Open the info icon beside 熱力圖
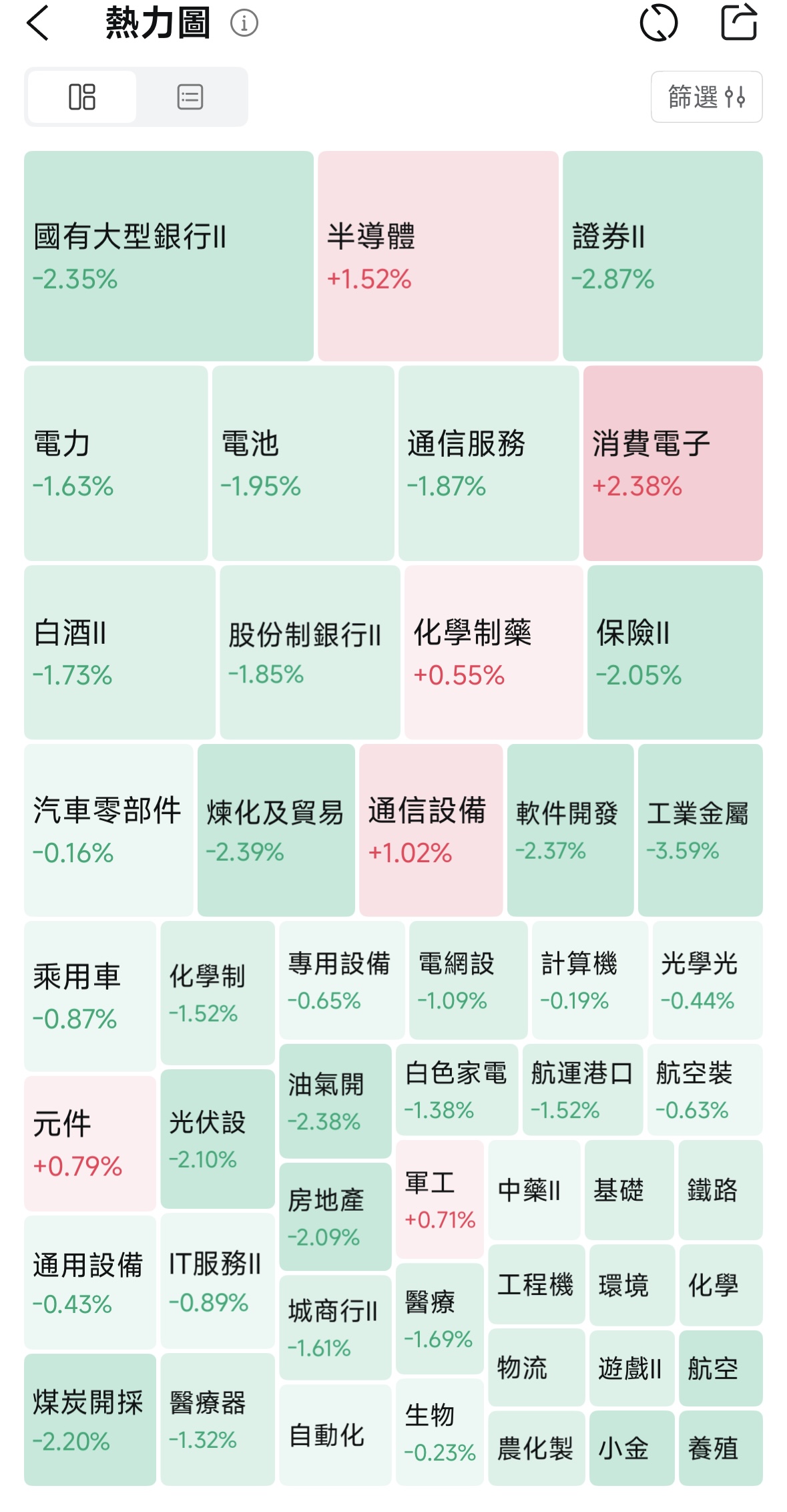 tap(244, 24)
